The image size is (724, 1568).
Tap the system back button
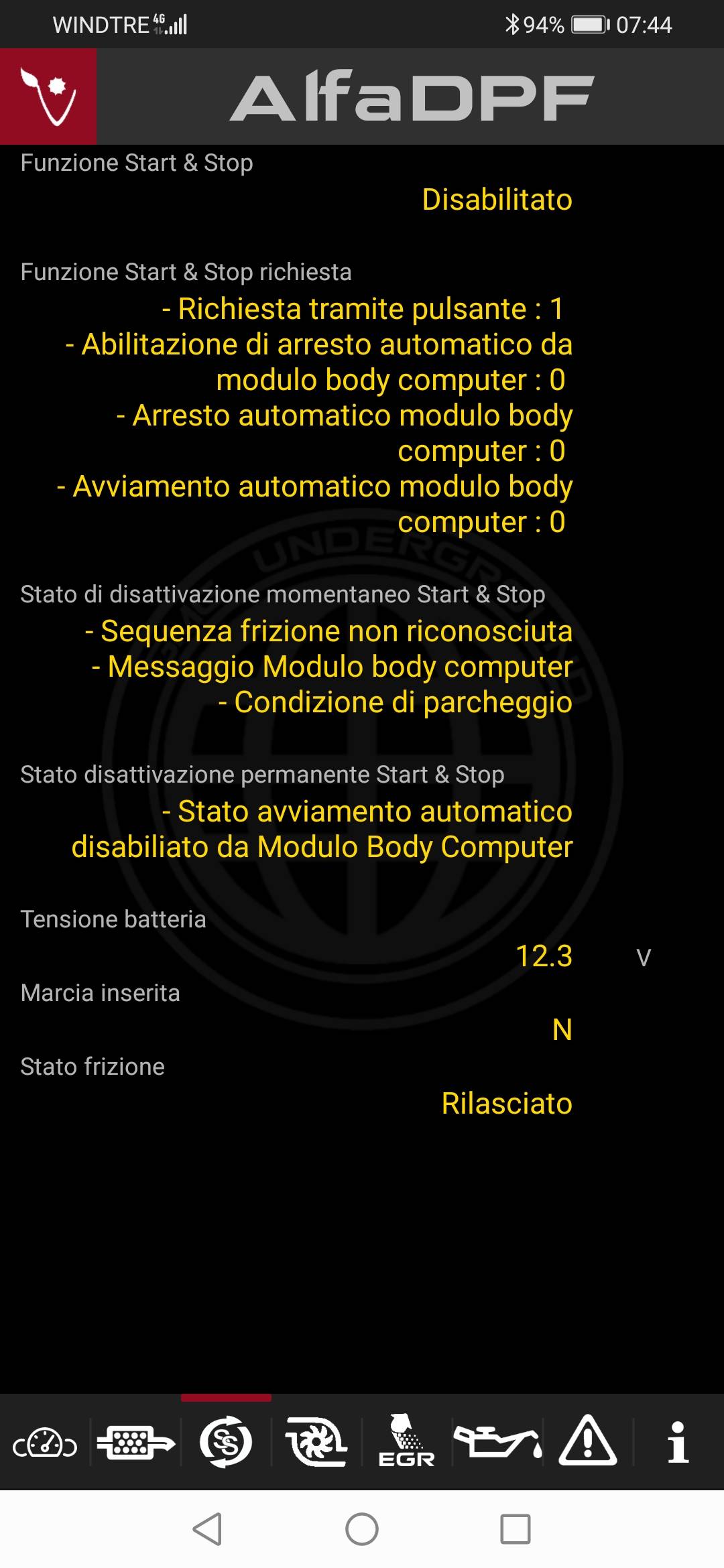pyautogui.click(x=207, y=1529)
